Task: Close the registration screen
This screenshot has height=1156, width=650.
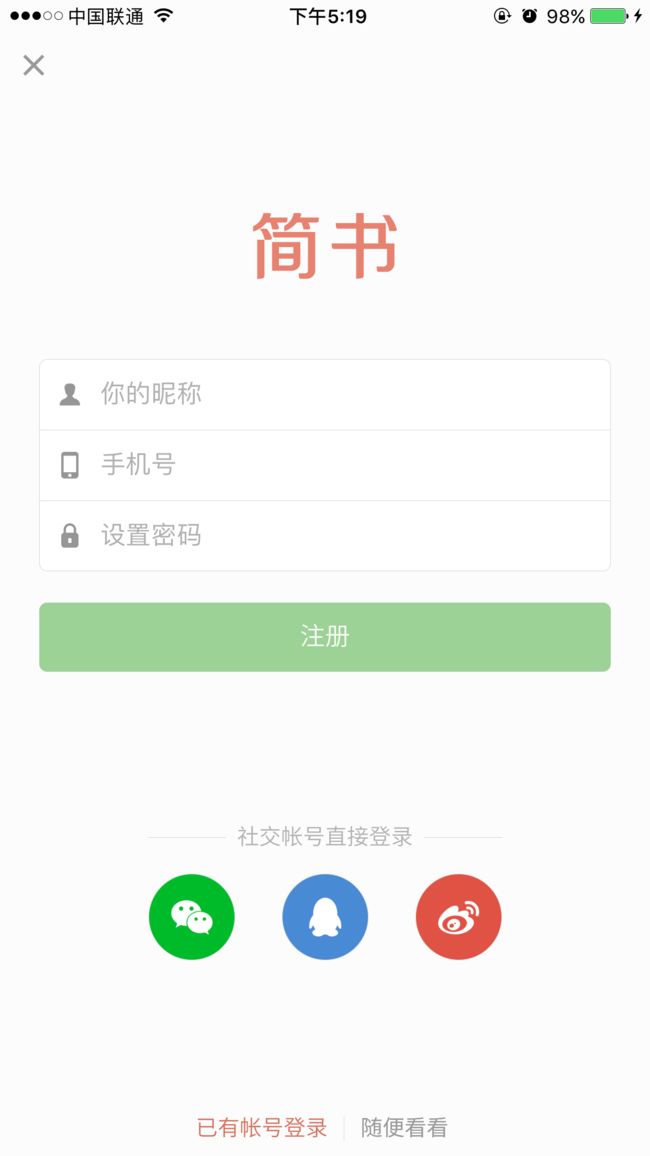Action: (x=33, y=65)
